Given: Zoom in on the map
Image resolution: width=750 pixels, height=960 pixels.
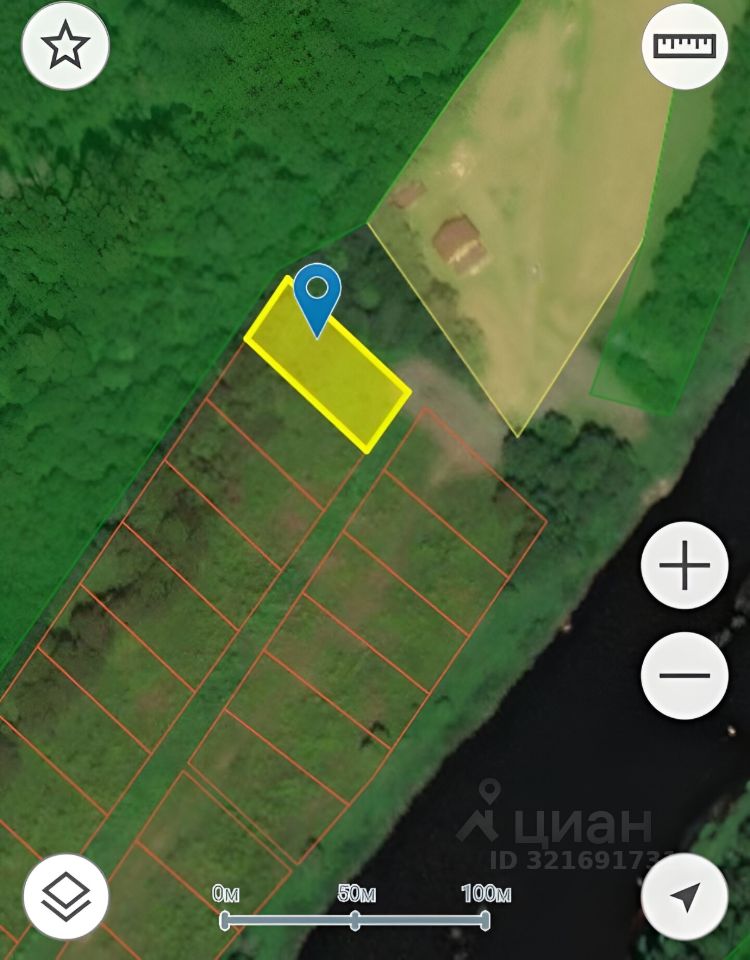Looking at the screenshot, I should pos(685,566).
